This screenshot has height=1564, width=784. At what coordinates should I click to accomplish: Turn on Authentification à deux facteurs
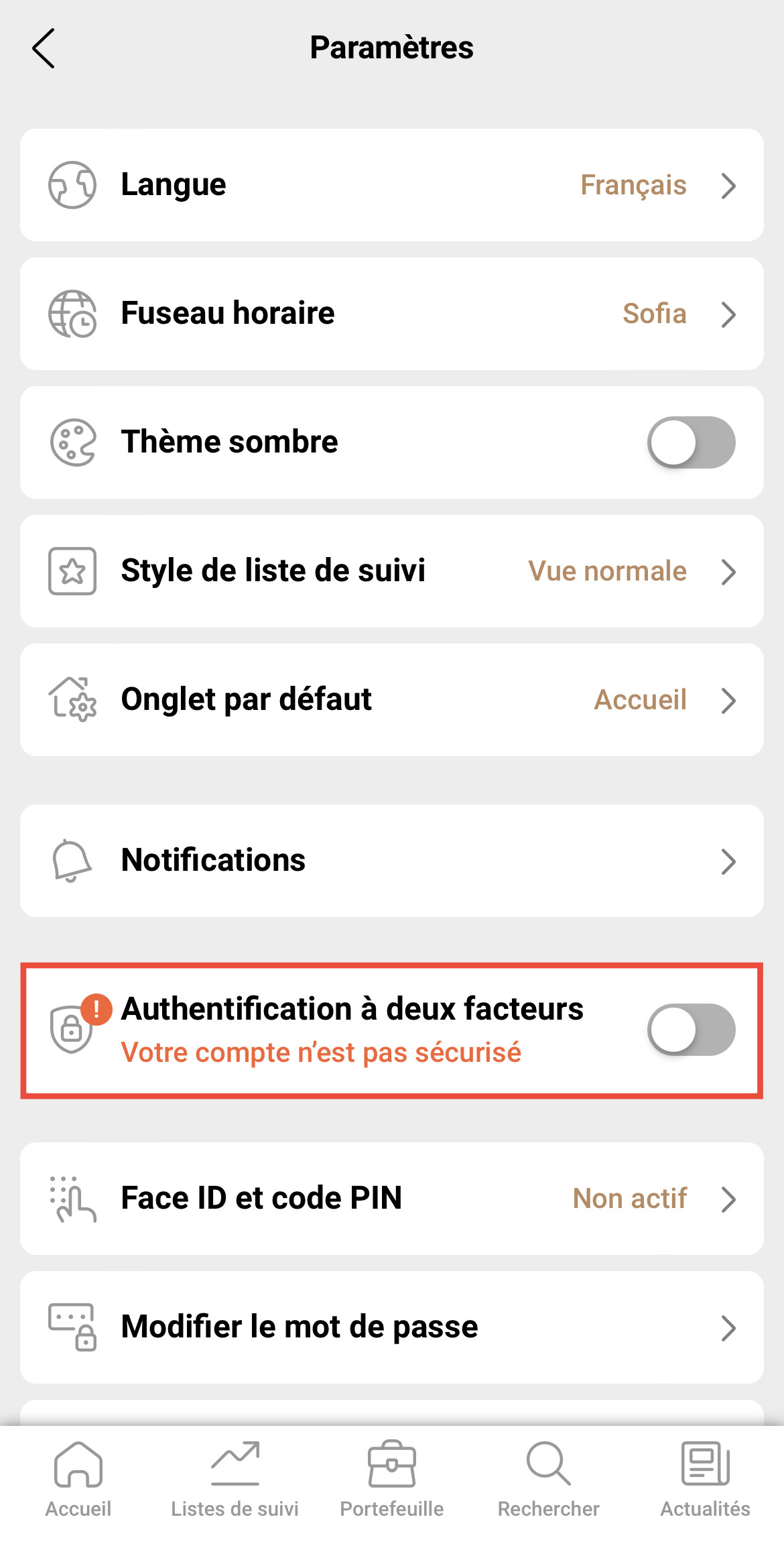click(x=691, y=1030)
